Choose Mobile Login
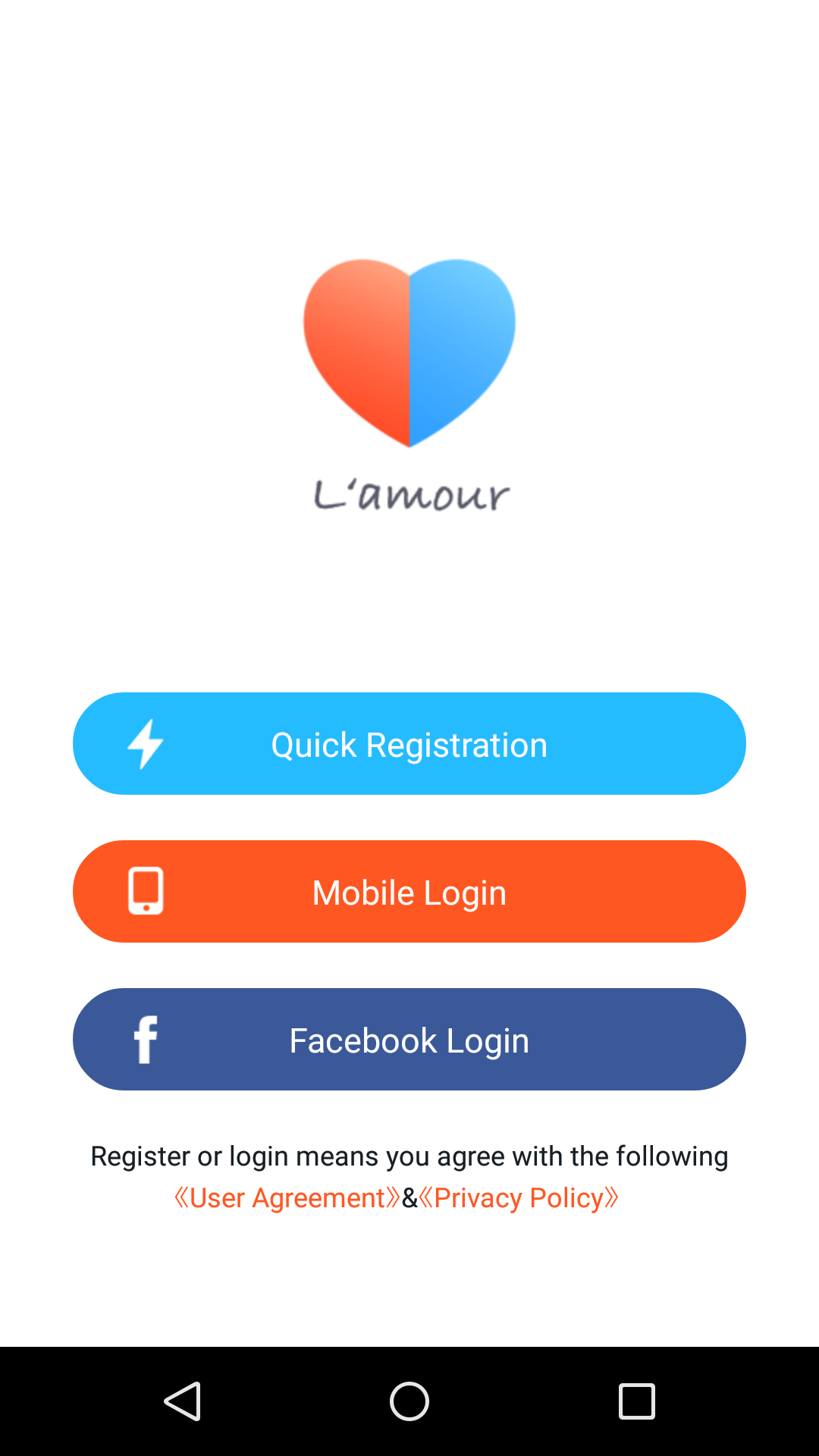 point(409,892)
